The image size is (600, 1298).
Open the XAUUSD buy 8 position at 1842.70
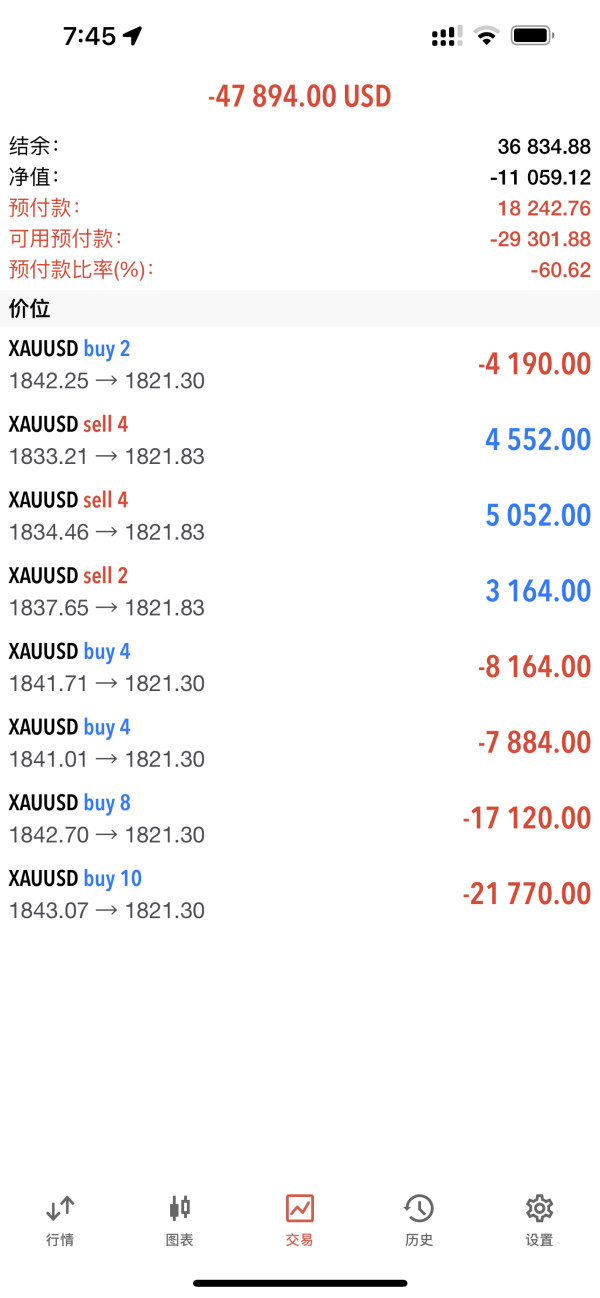300,818
